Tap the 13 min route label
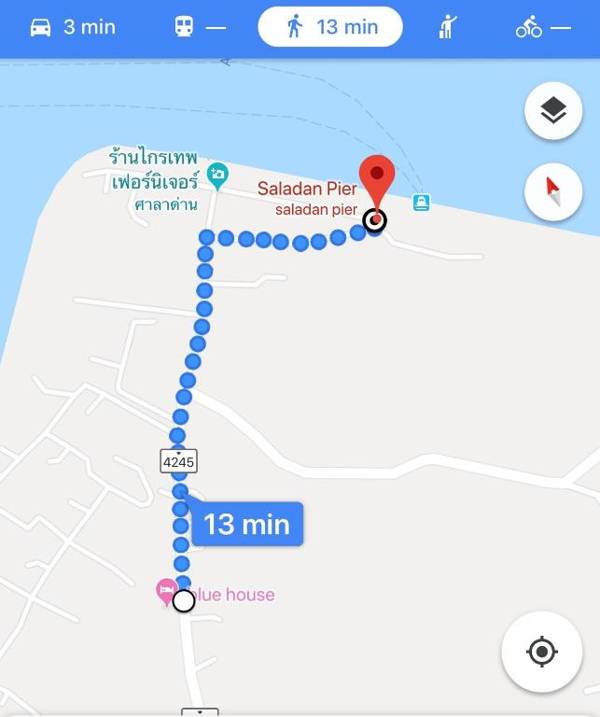 click(246, 523)
